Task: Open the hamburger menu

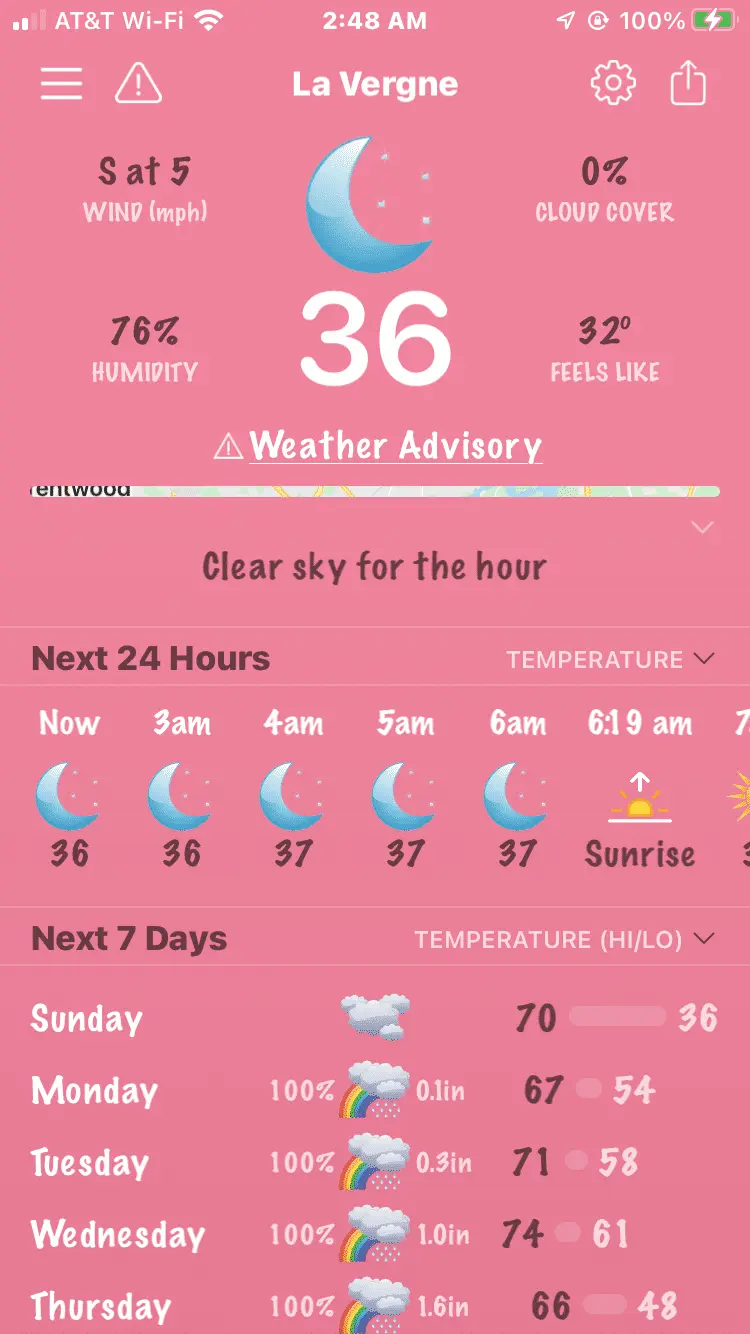Action: 61,83
